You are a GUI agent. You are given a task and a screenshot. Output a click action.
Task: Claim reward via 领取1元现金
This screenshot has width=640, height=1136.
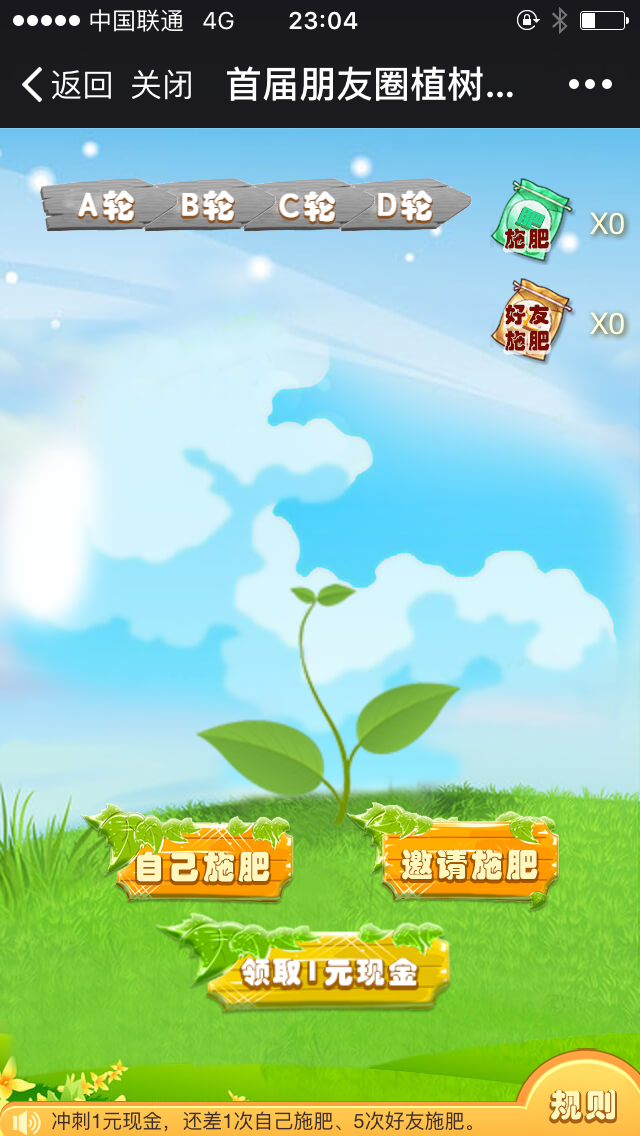pos(329,973)
